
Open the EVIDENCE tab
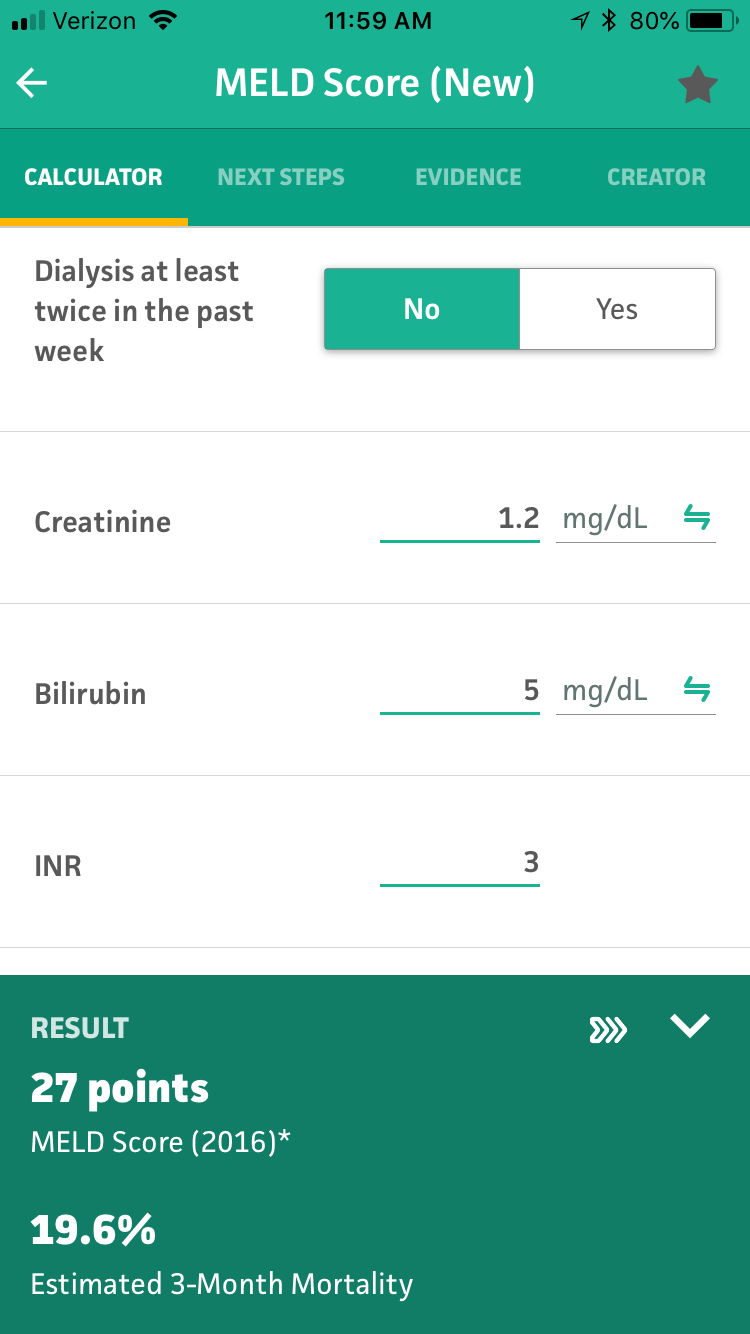[468, 177]
